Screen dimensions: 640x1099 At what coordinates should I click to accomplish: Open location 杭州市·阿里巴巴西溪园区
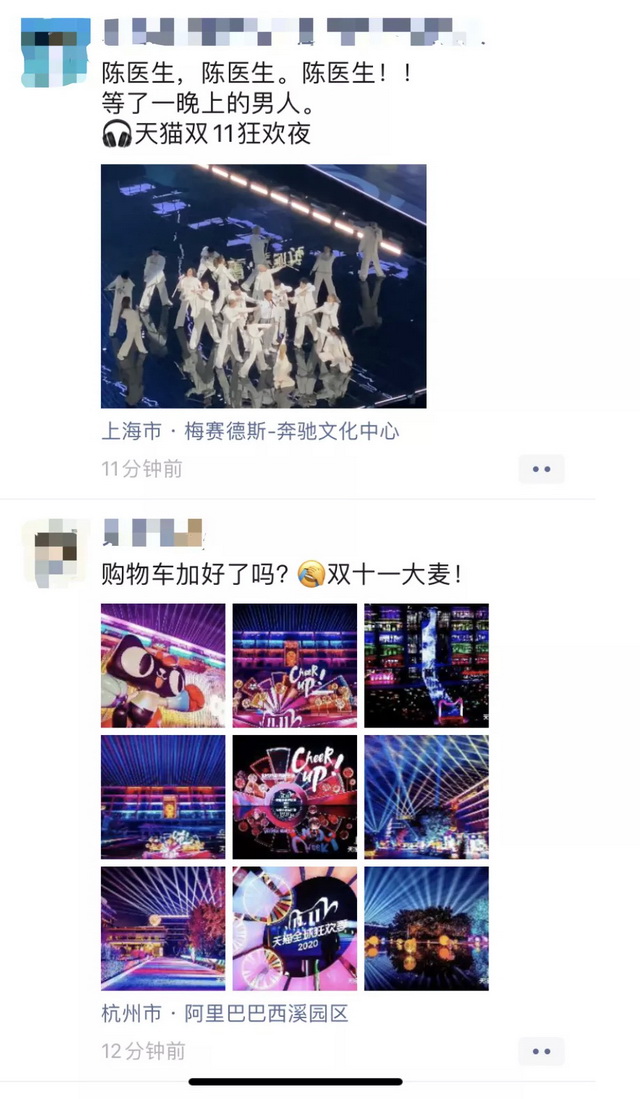pos(224,1014)
